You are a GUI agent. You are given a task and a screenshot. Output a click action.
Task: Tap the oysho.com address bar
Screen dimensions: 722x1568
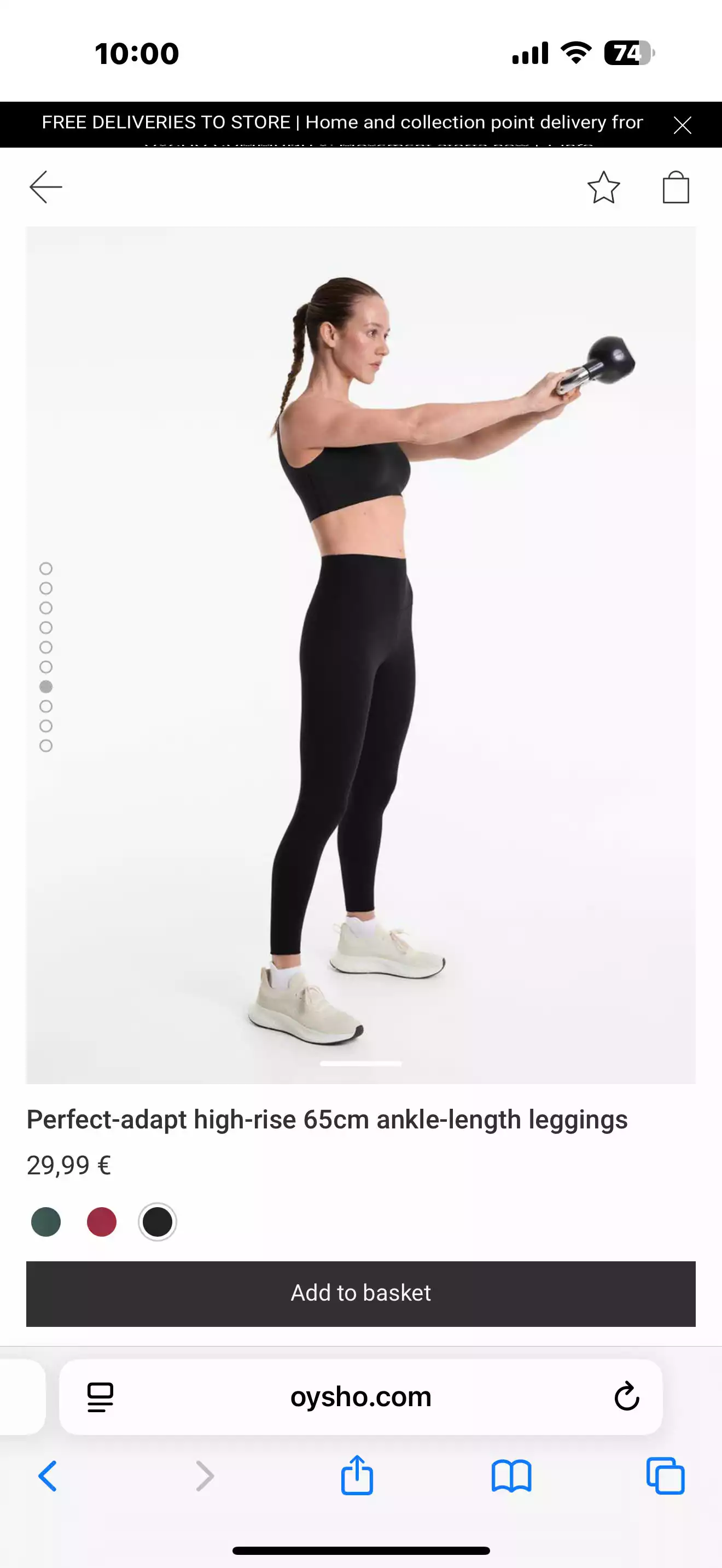tap(360, 1397)
